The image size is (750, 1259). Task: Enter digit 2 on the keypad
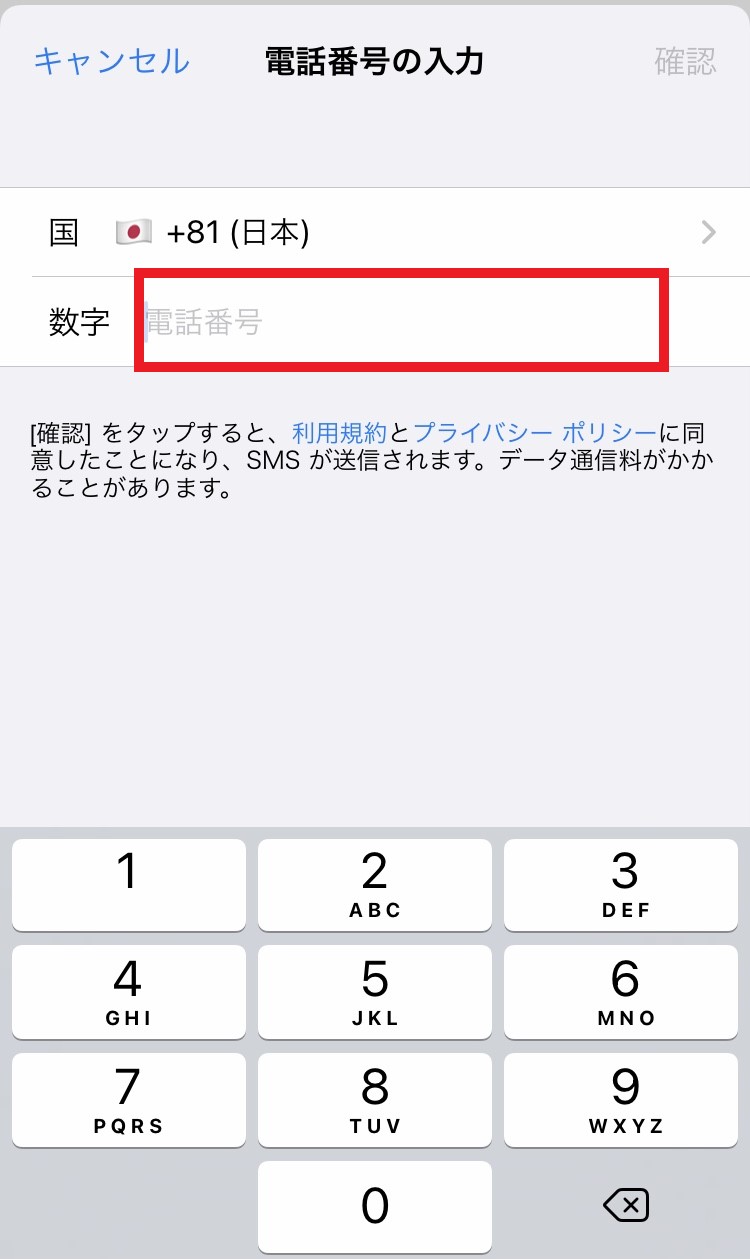click(375, 885)
